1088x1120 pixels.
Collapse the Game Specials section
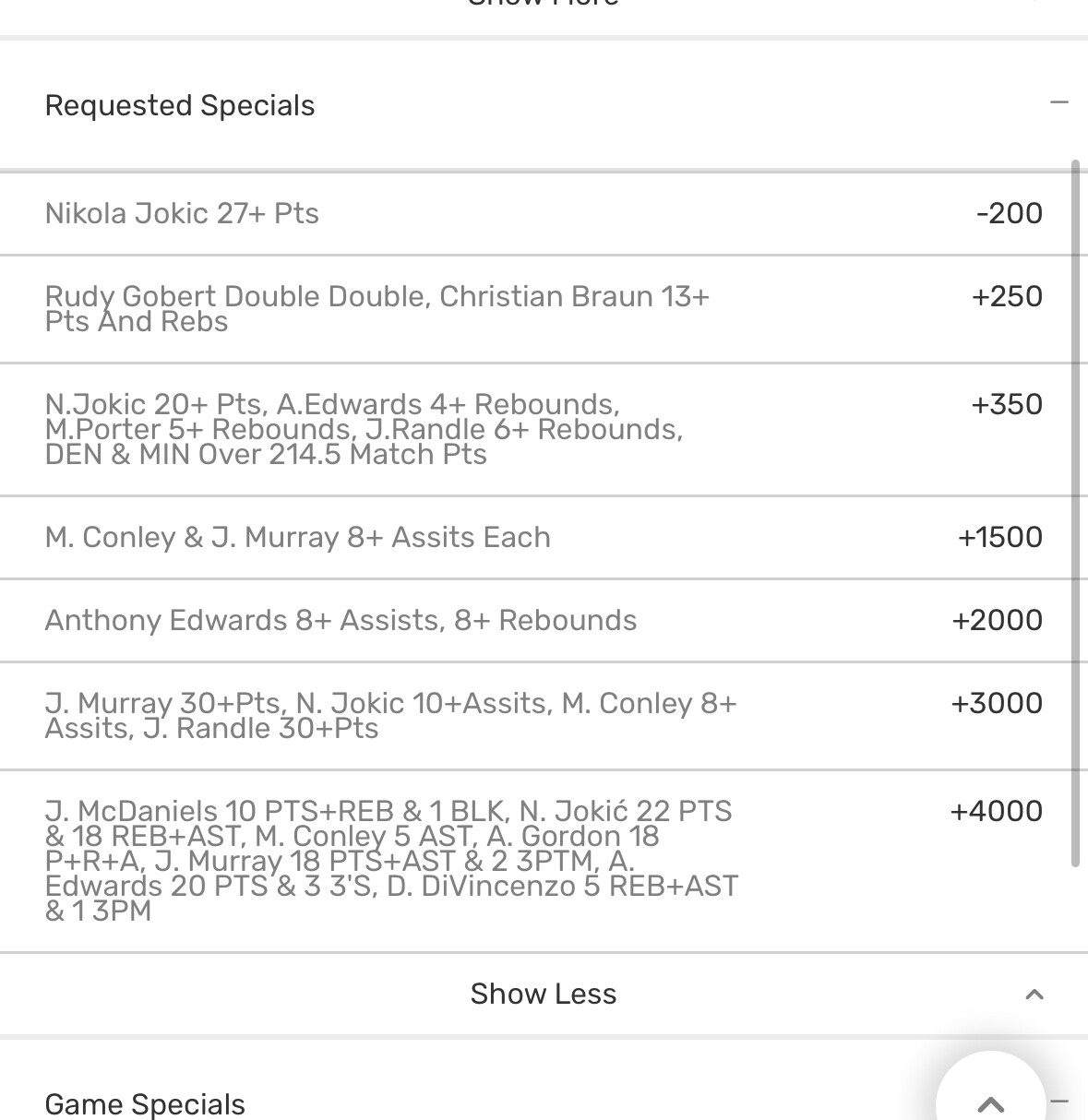(1061, 1101)
